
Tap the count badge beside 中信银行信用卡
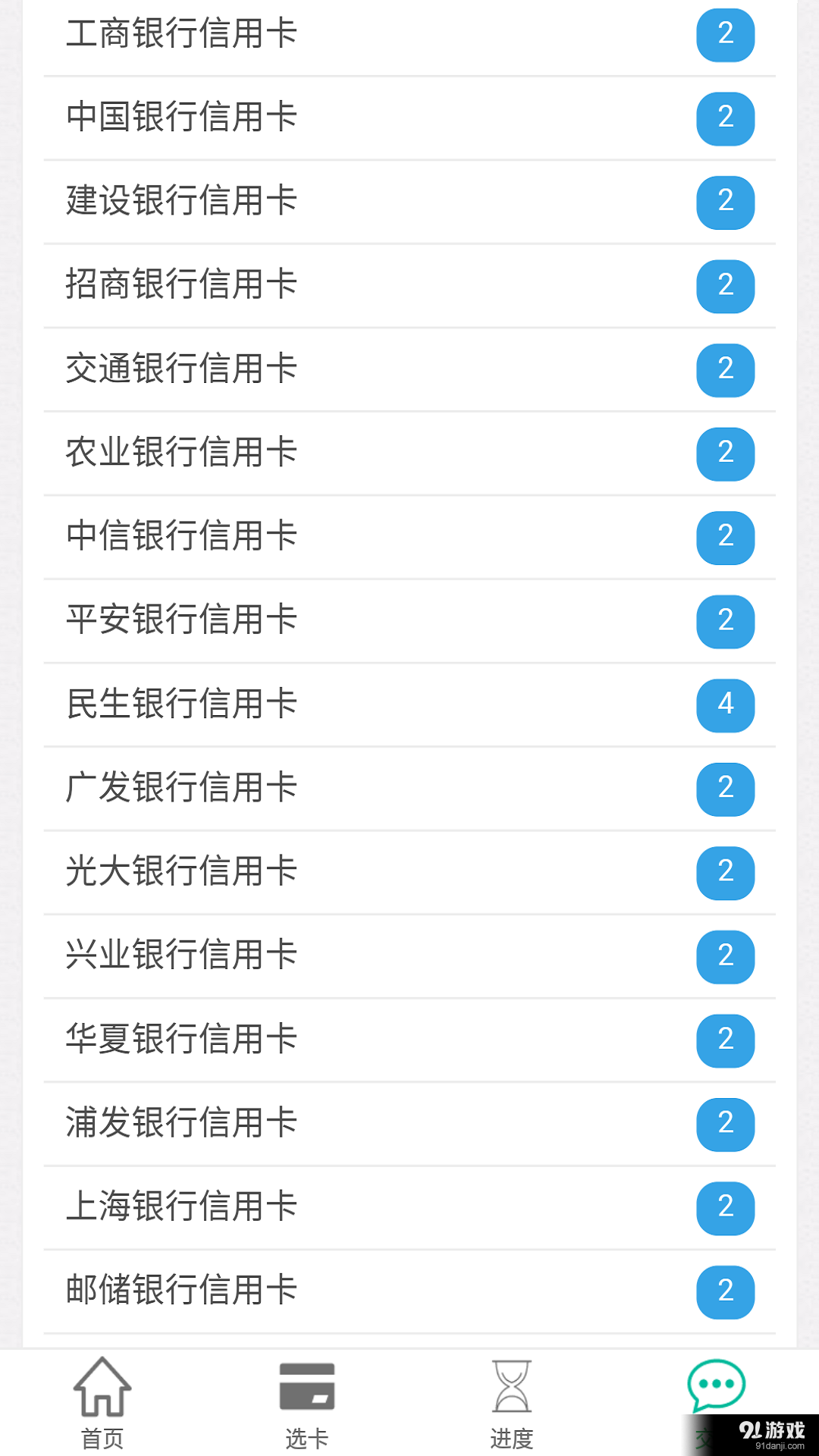pos(725,538)
